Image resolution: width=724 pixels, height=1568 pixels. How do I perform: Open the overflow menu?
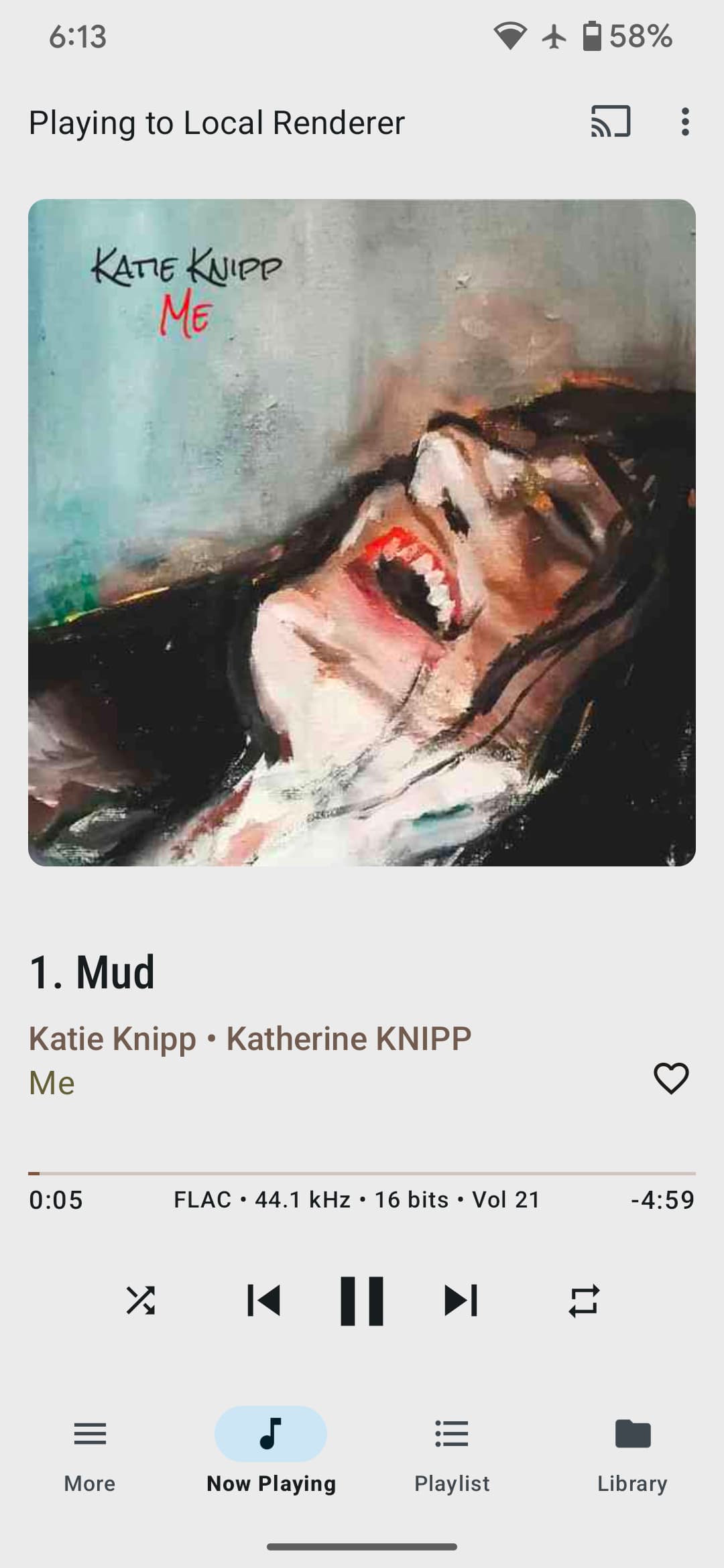coord(684,122)
